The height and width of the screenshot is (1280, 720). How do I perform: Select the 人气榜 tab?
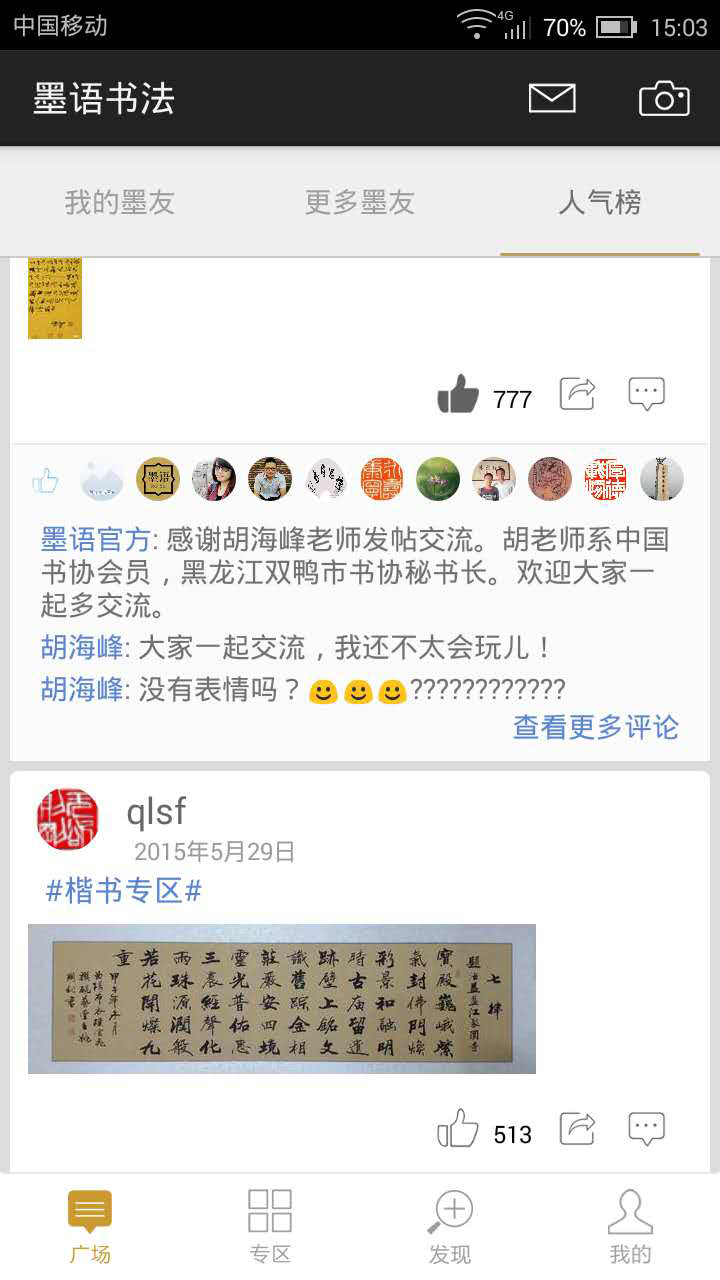[x=600, y=203]
